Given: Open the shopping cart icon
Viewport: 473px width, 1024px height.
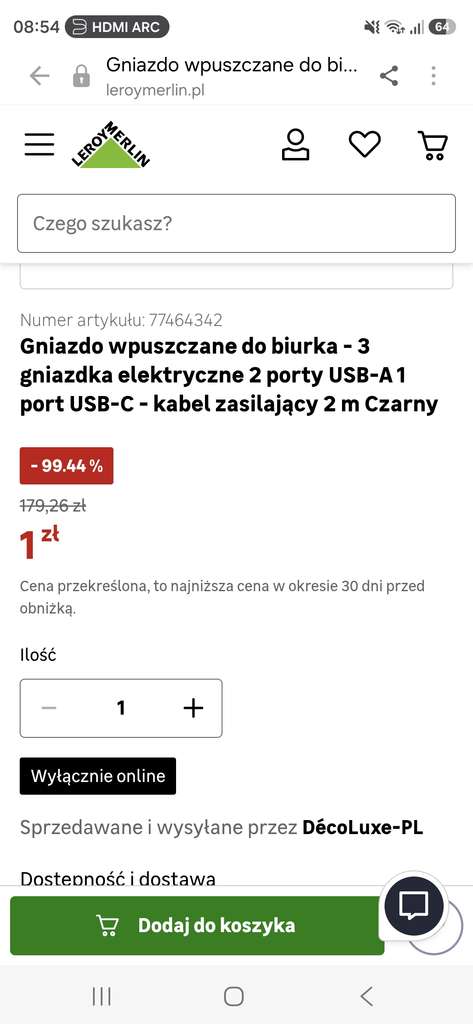Looking at the screenshot, I should pos(432,145).
